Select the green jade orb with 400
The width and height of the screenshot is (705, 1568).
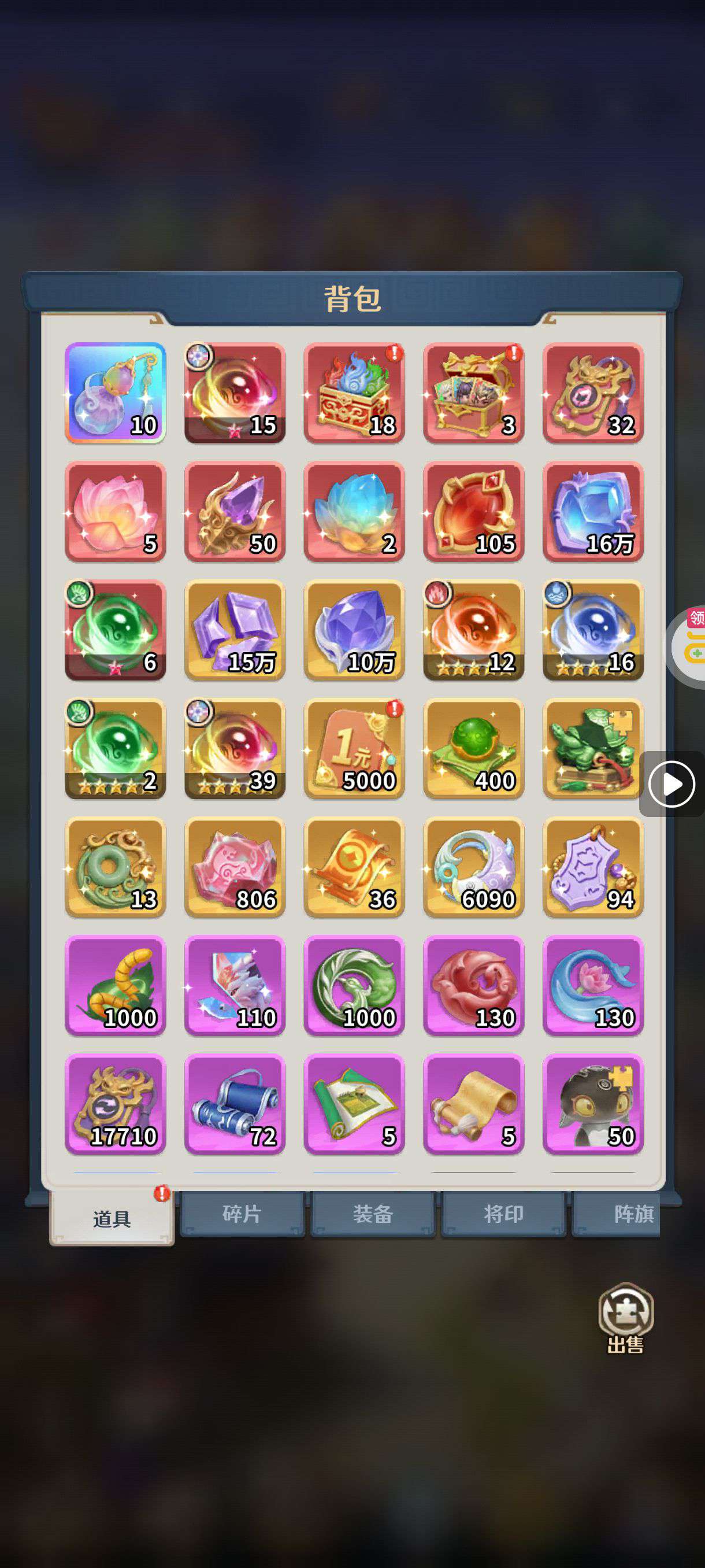(473, 748)
